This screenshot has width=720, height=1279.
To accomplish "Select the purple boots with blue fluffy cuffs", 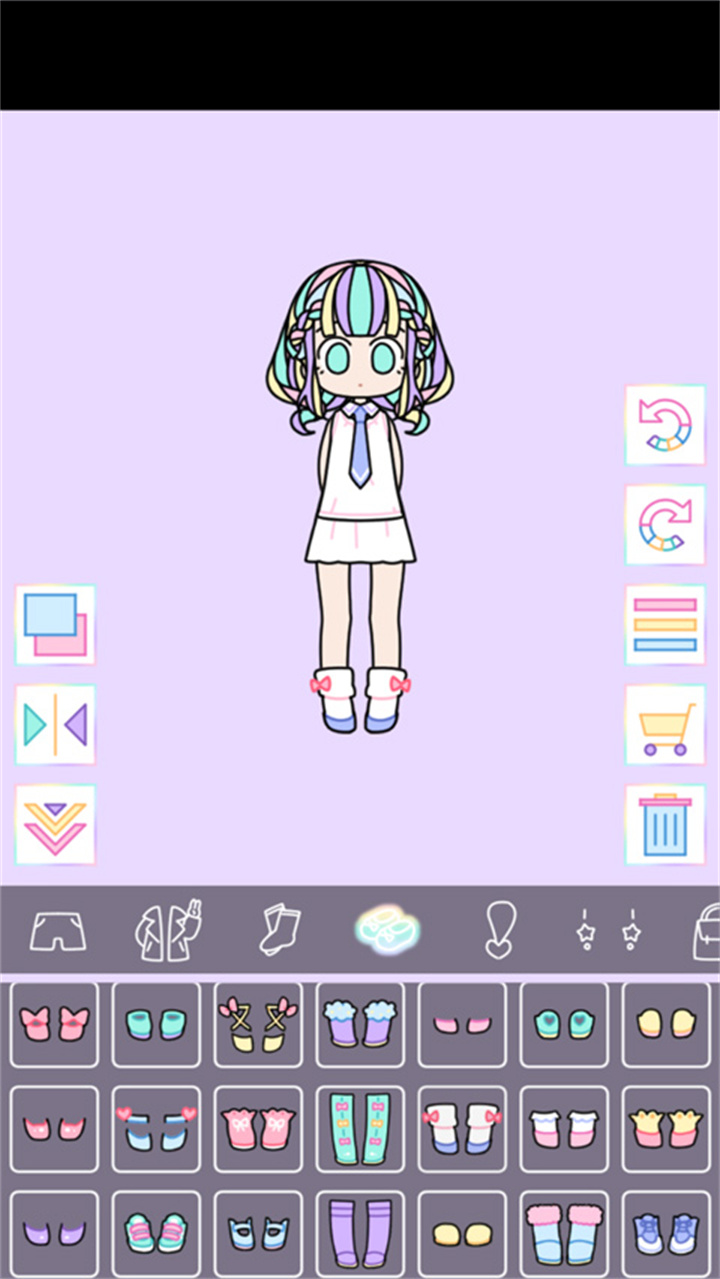I will (x=360, y=1025).
